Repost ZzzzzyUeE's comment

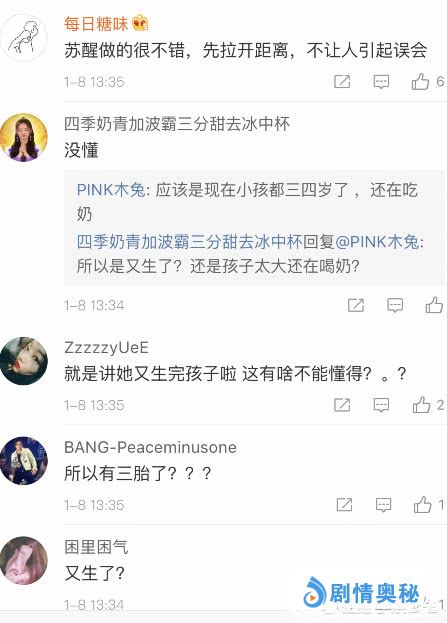point(342,405)
